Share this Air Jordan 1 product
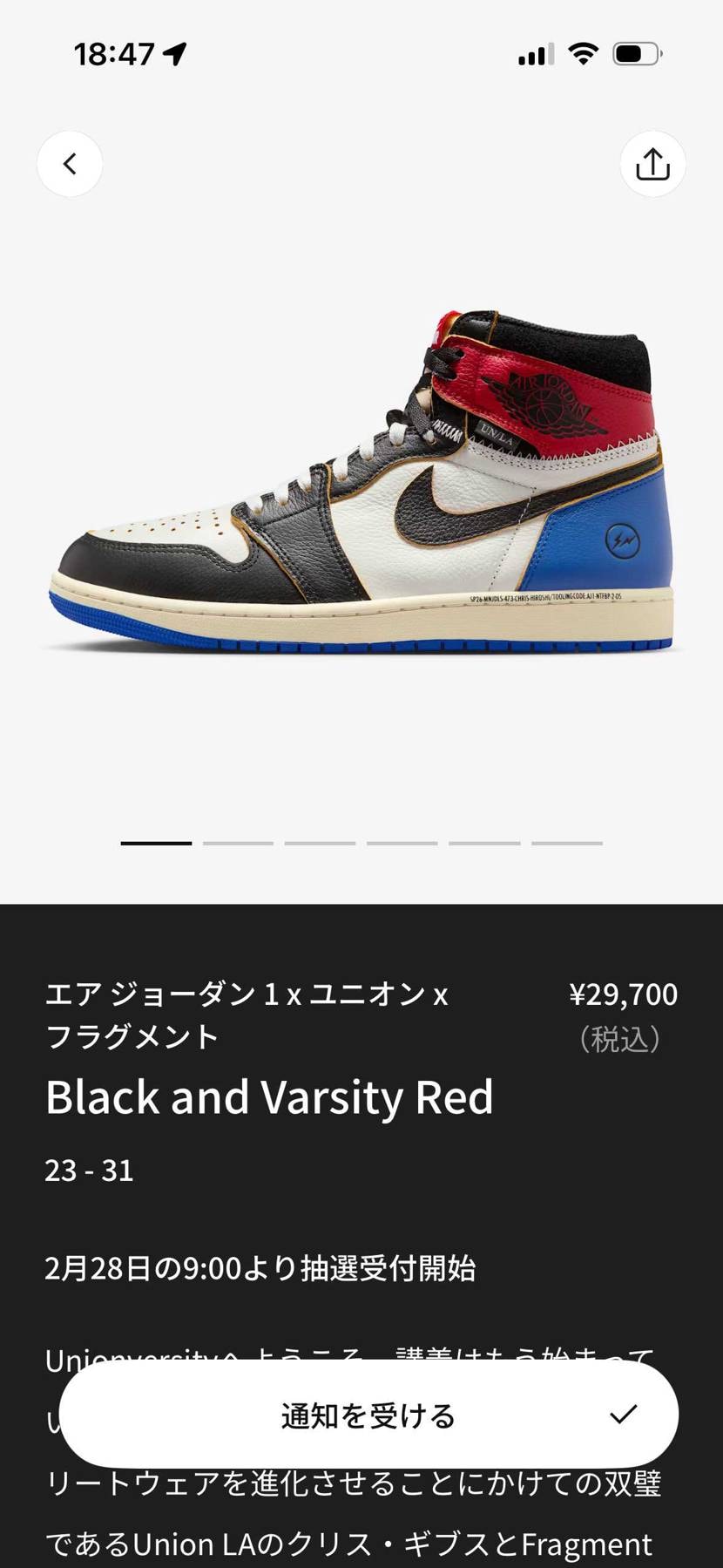 (652, 164)
